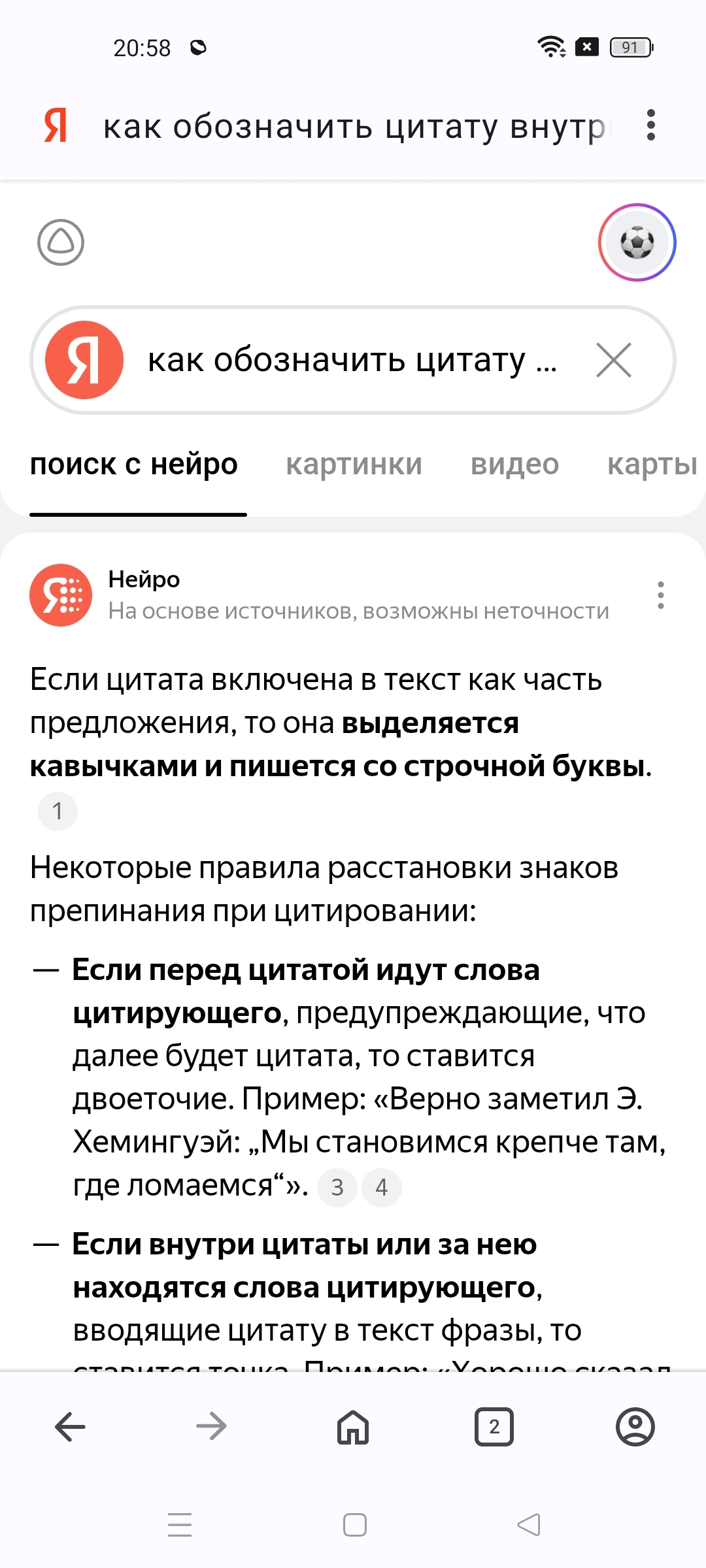Tap the Yandex search field
This screenshot has width=706, height=1568.
click(353, 360)
